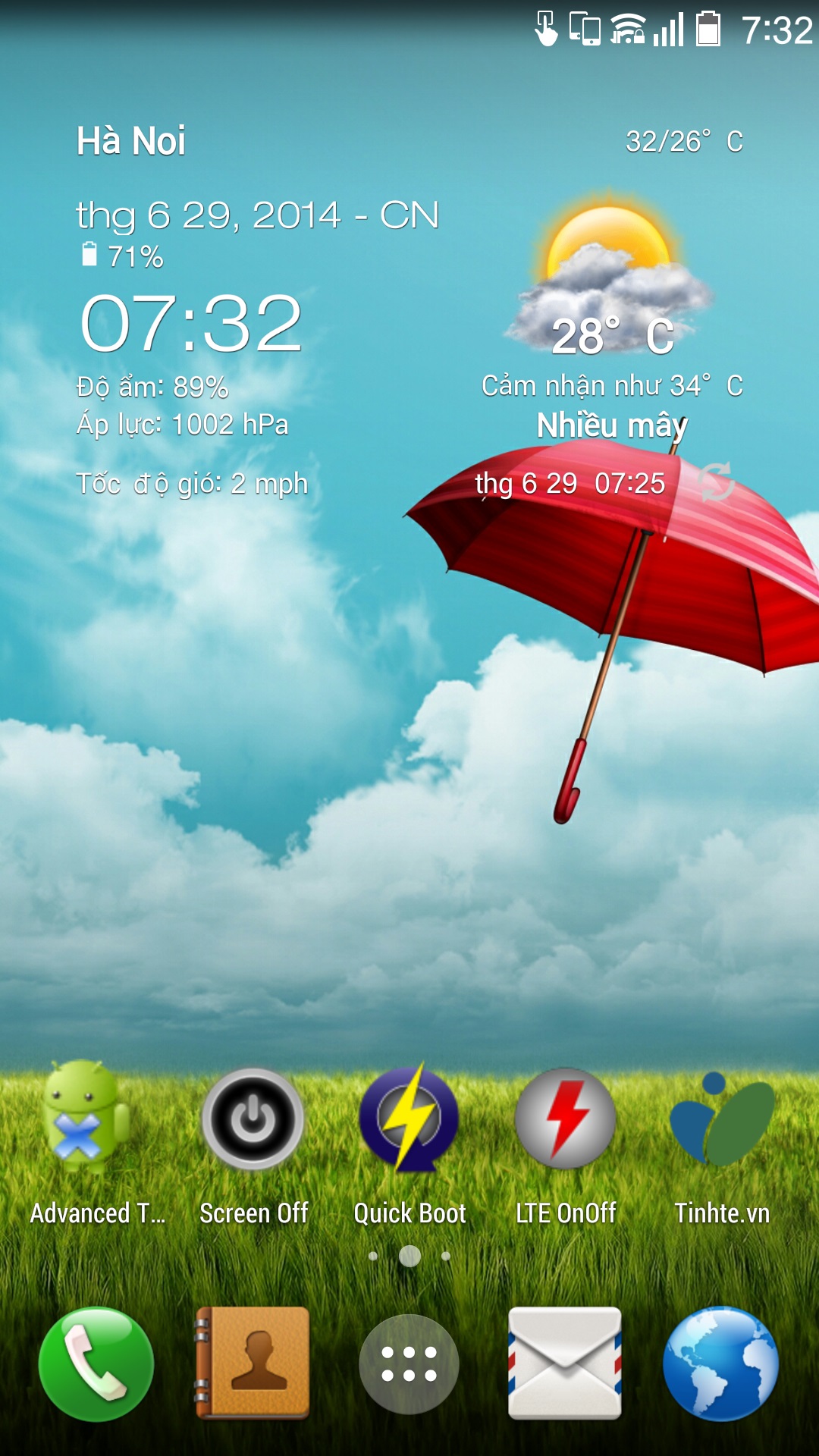
Task: Launch LTE OnOff
Action: (x=566, y=1120)
